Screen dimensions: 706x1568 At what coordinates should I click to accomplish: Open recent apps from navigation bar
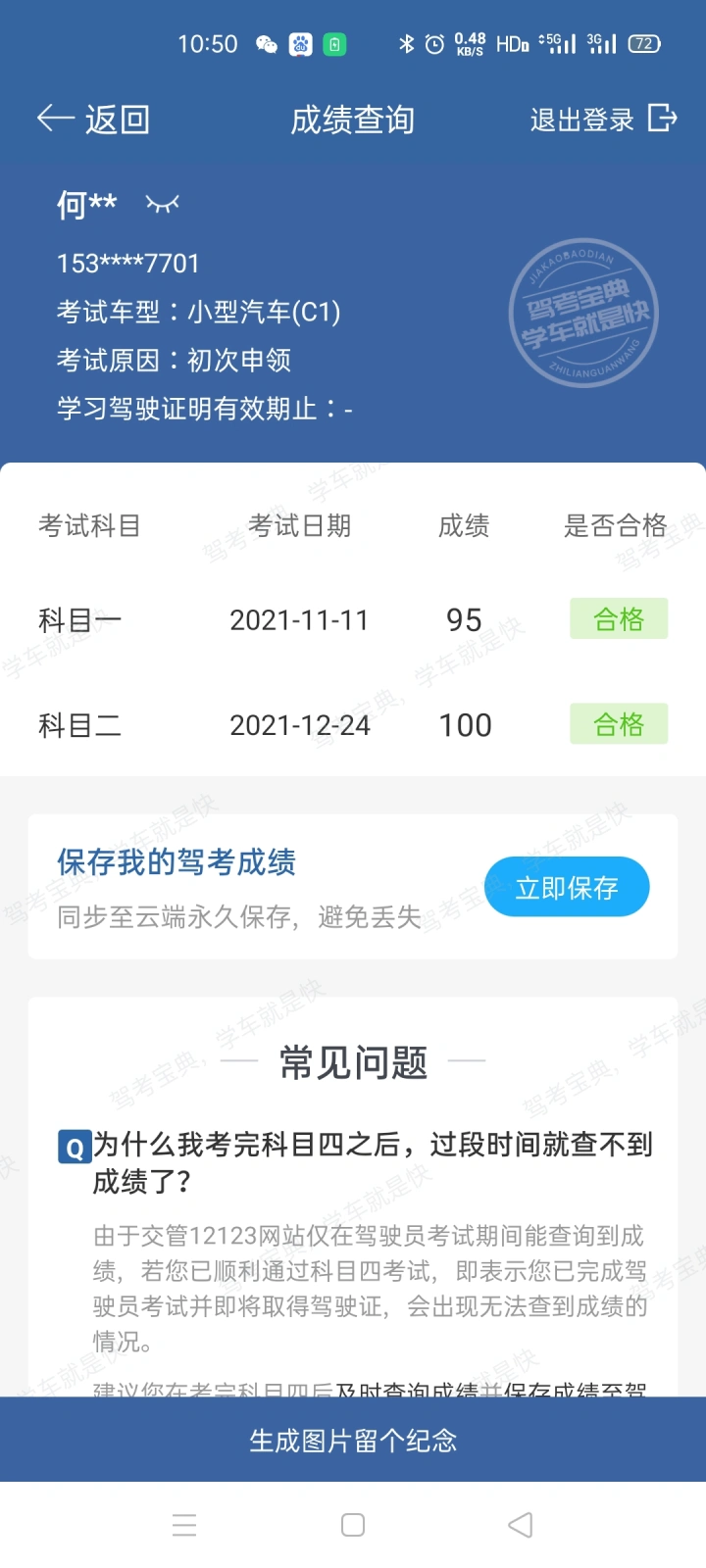point(184,1525)
